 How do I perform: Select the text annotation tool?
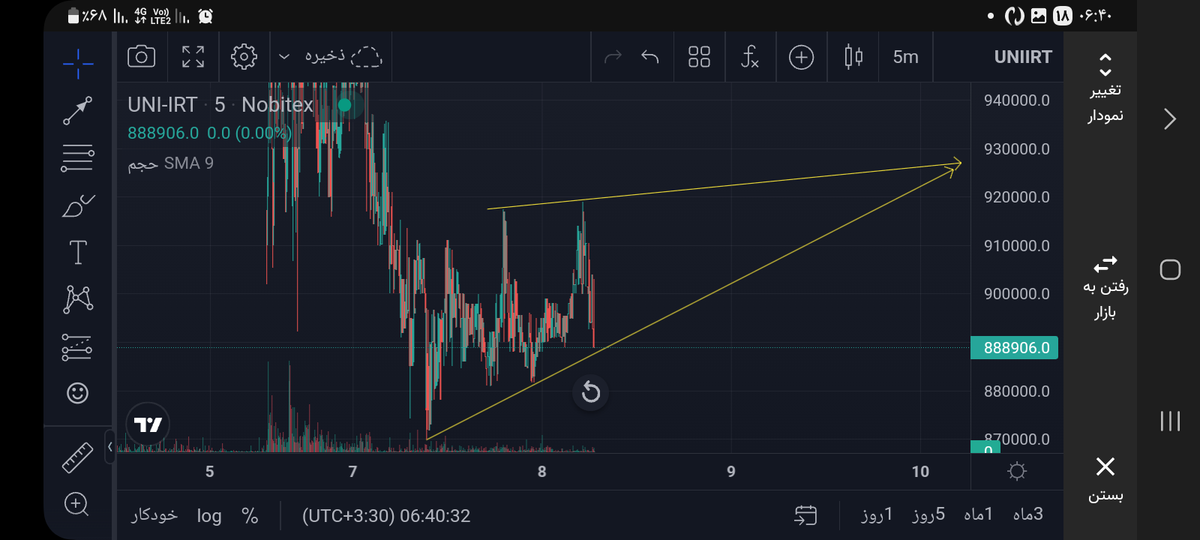coord(77,252)
